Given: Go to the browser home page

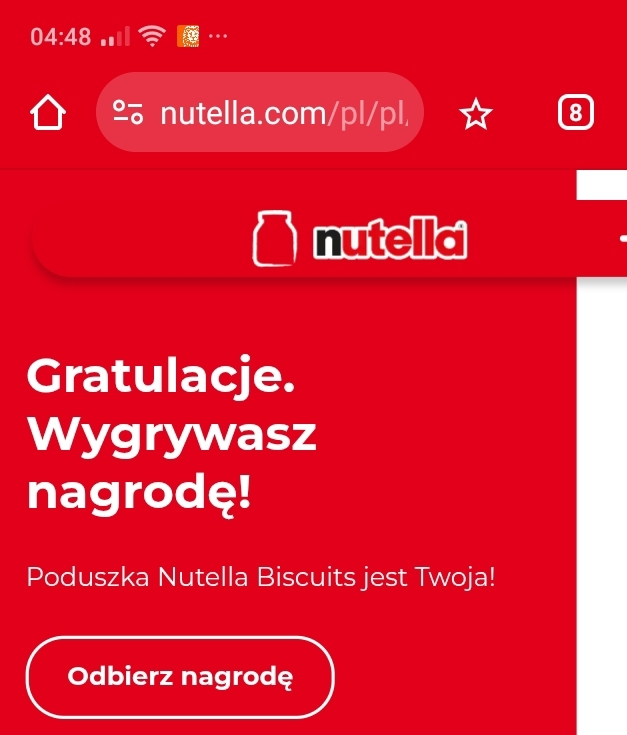Looking at the screenshot, I should point(48,114).
